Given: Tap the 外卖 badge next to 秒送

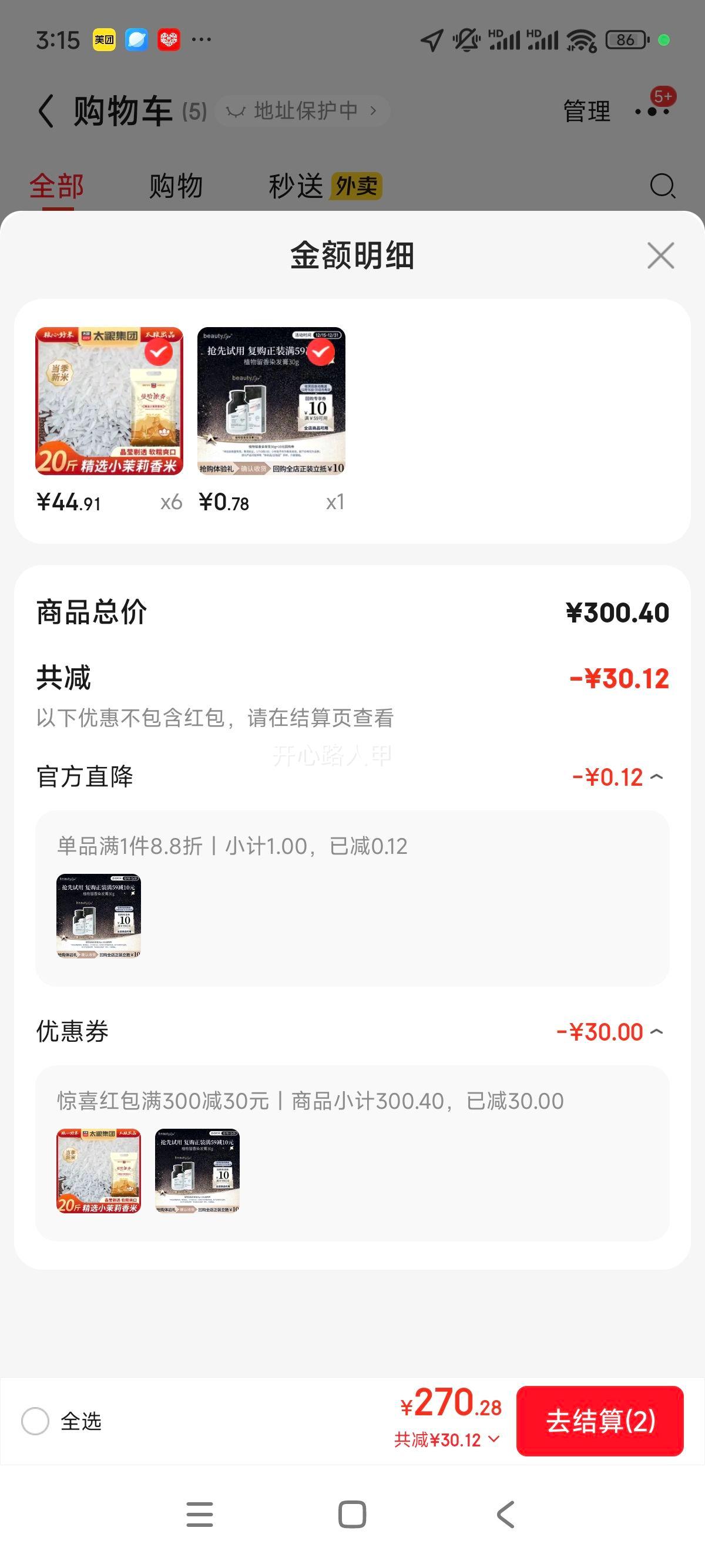Looking at the screenshot, I should click(x=355, y=186).
